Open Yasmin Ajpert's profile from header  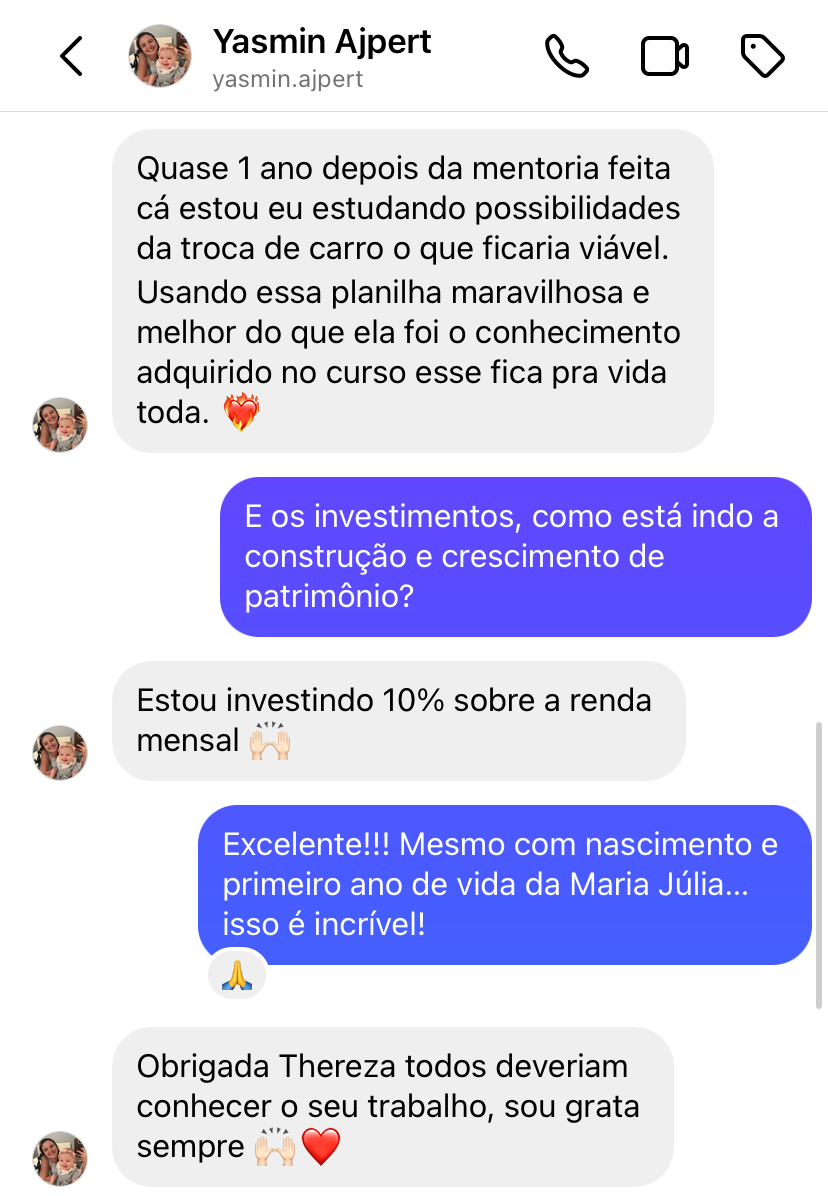[321, 56]
